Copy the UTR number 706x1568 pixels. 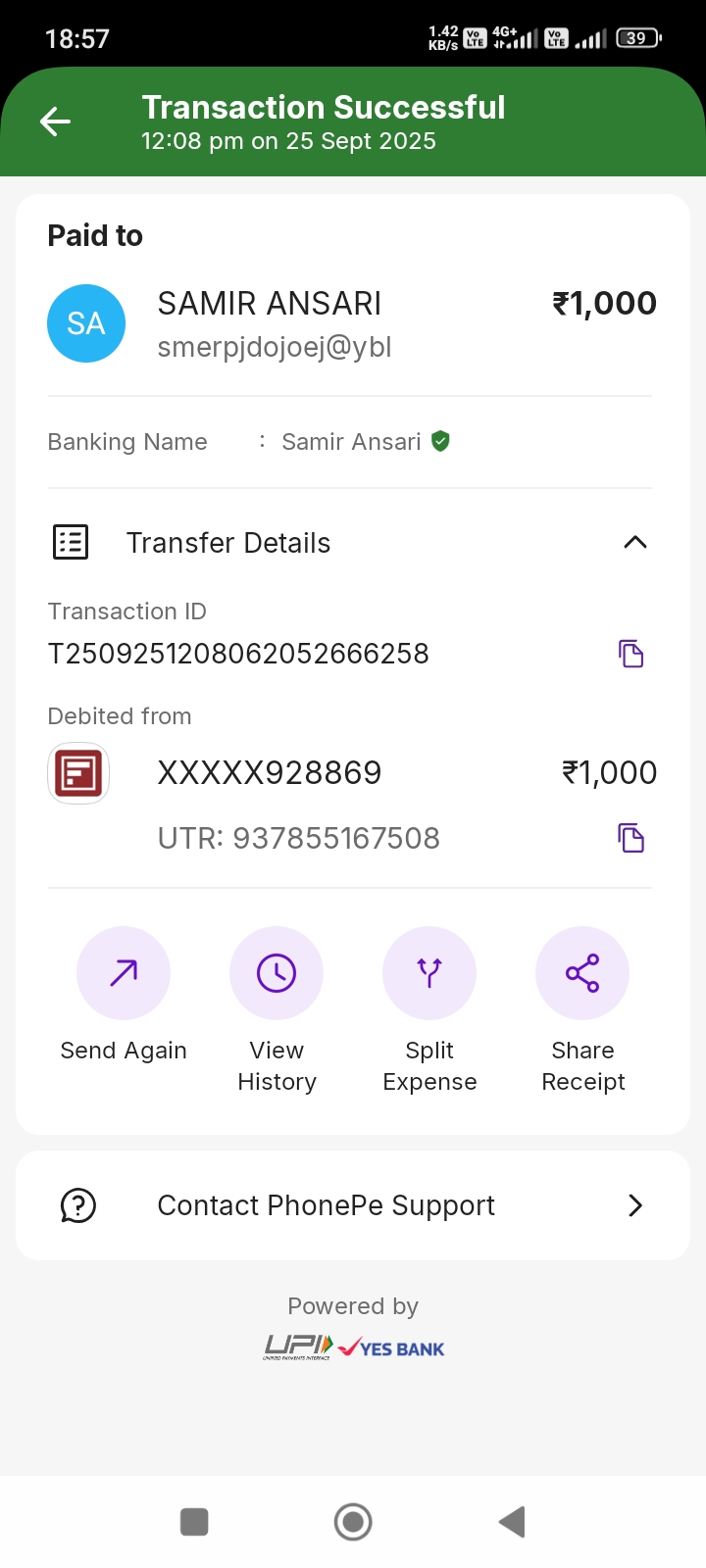pos(630,838)
